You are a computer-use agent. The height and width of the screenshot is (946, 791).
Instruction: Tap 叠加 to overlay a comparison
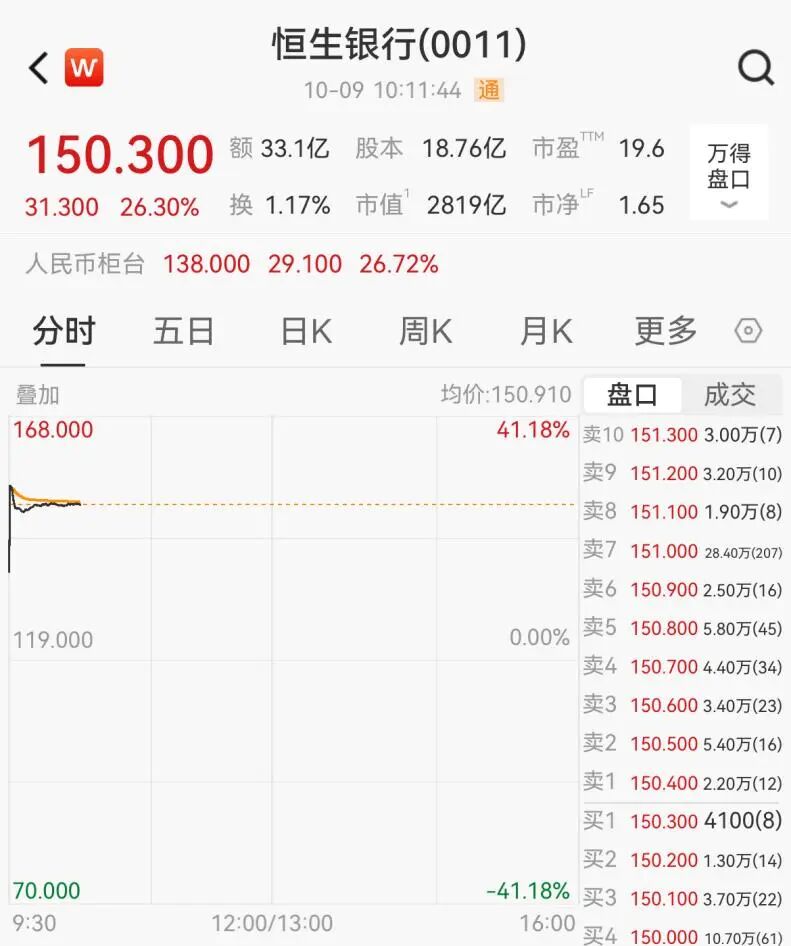(38, 395)
